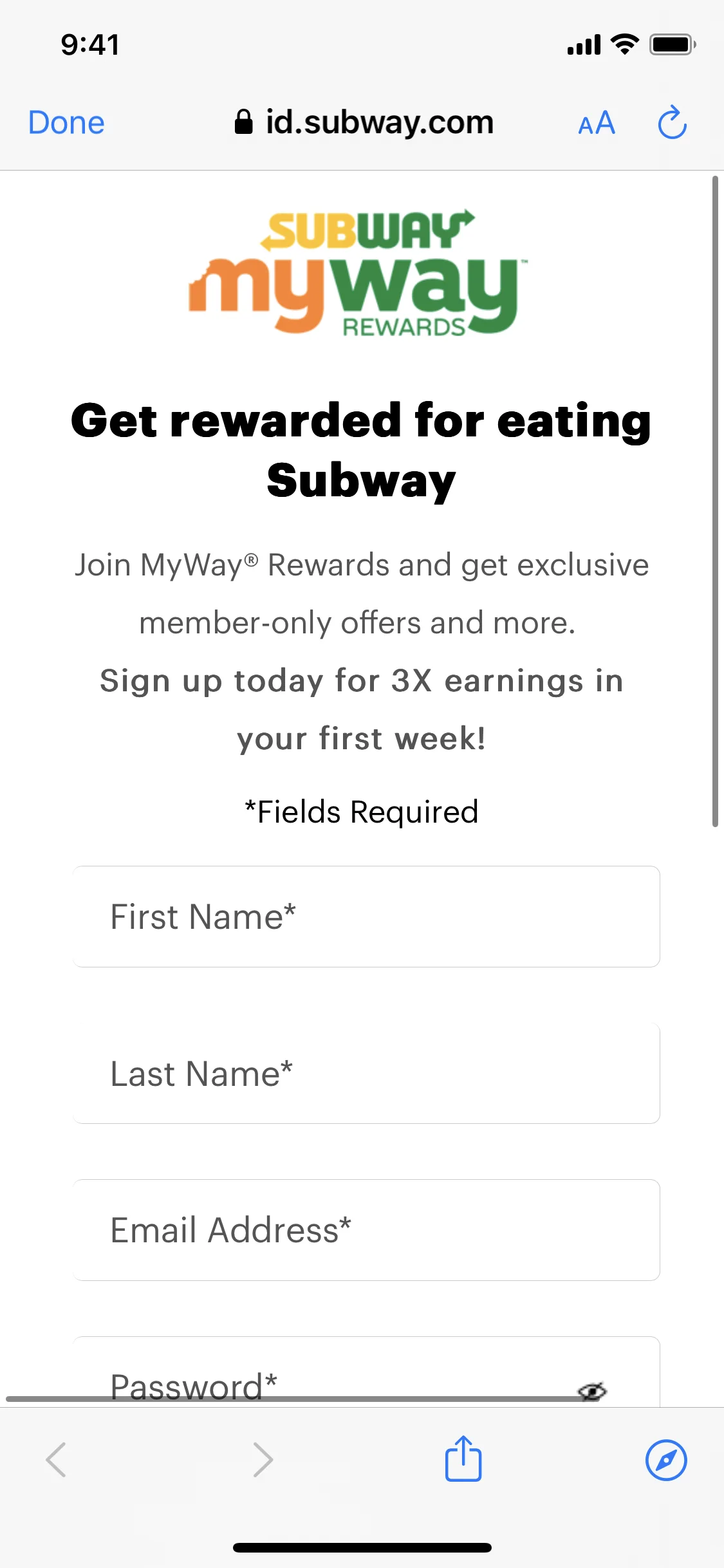The width and height of the screenshot is (724, 1568).
Task: Open the address bar showing id.subway.com
Action: tap(380, 122)
